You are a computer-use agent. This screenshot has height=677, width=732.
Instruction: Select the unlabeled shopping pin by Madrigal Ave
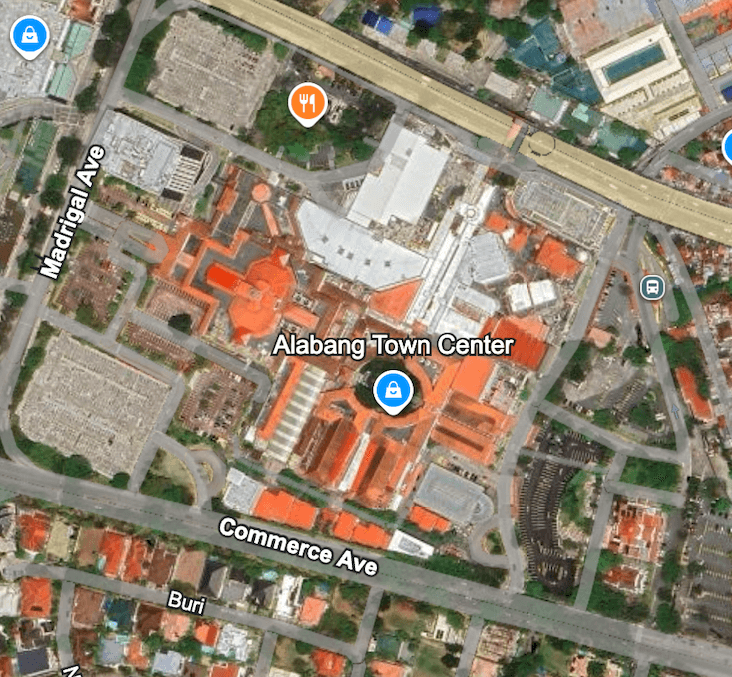pyautogui.click(x=30, y=36)
